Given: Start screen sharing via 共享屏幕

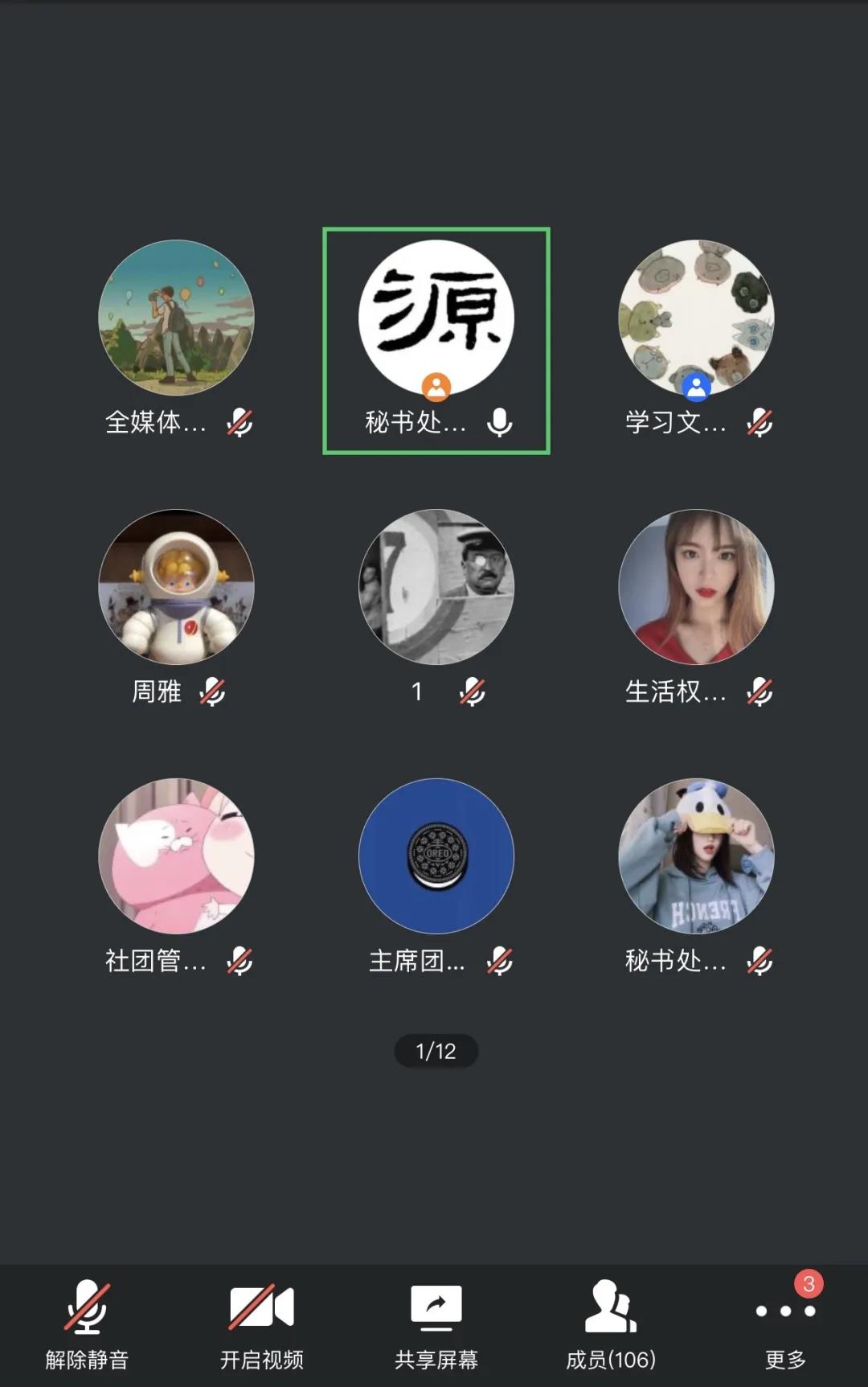Looking at the screenshot, I should [x=436, y=1323].
